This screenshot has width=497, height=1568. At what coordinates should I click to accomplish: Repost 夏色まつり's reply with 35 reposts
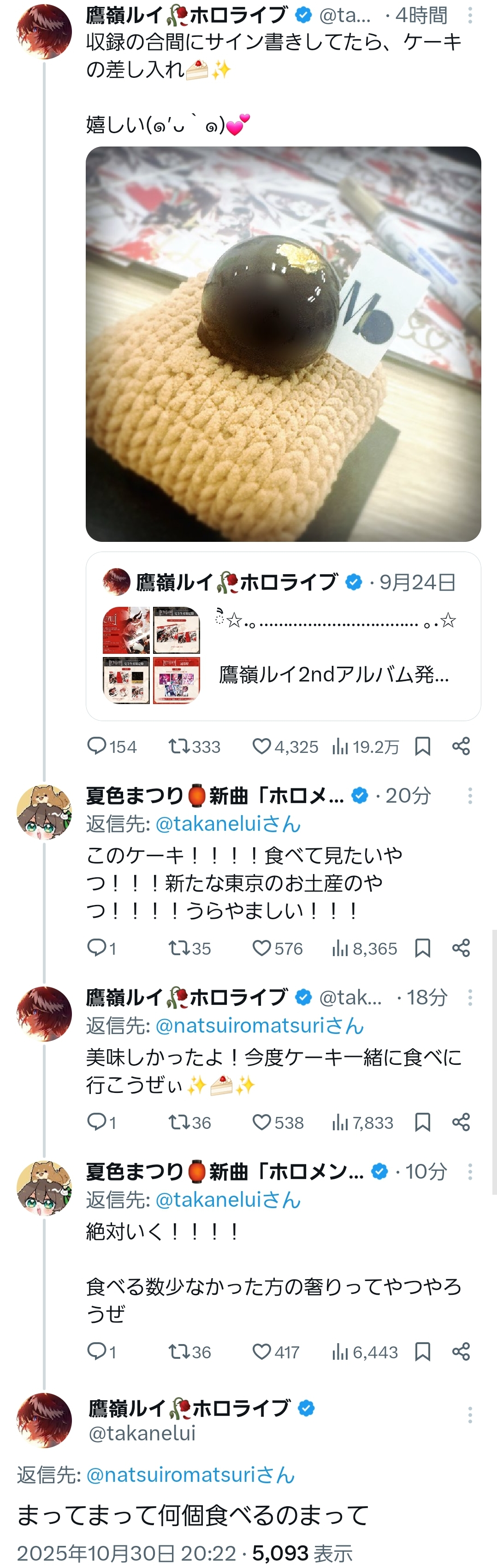click(x=179, y=948)
